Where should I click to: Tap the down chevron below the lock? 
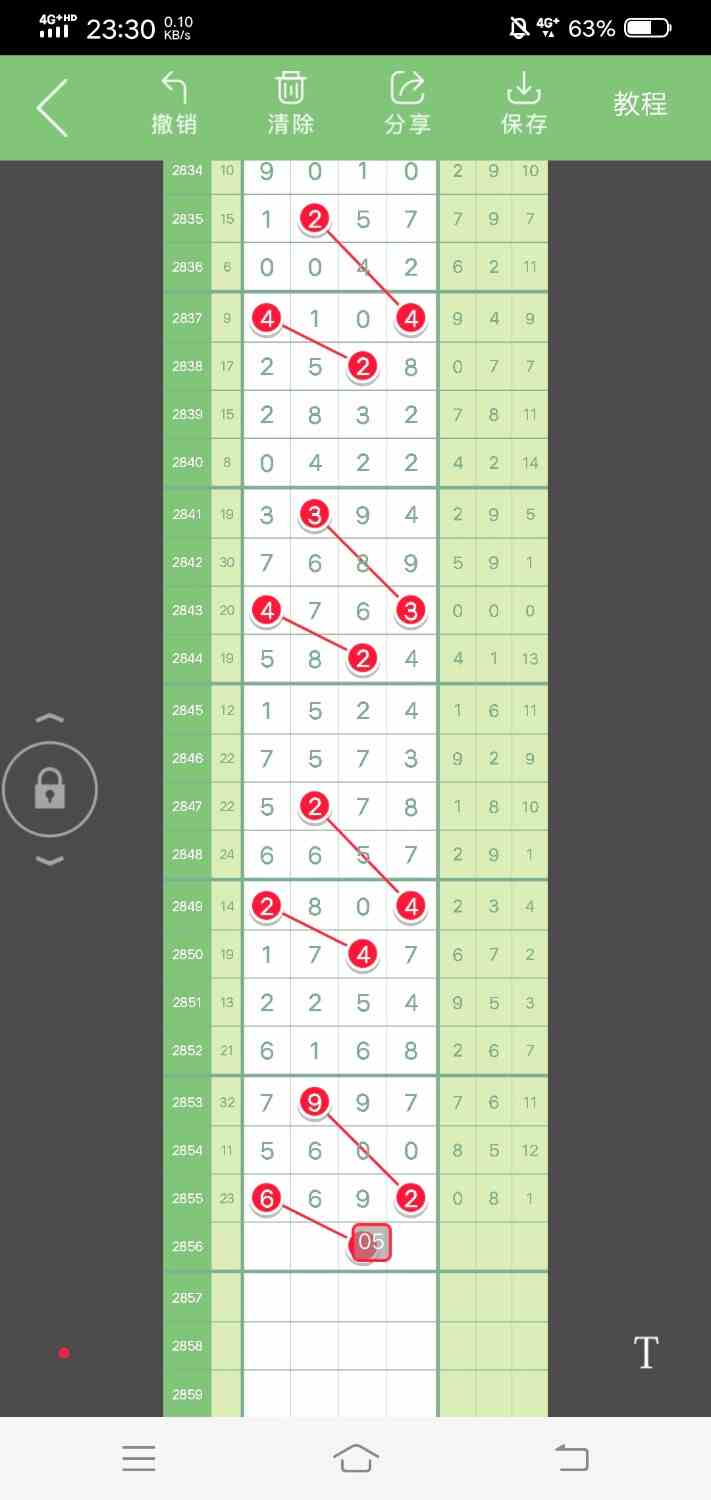[x=50, y=861]
